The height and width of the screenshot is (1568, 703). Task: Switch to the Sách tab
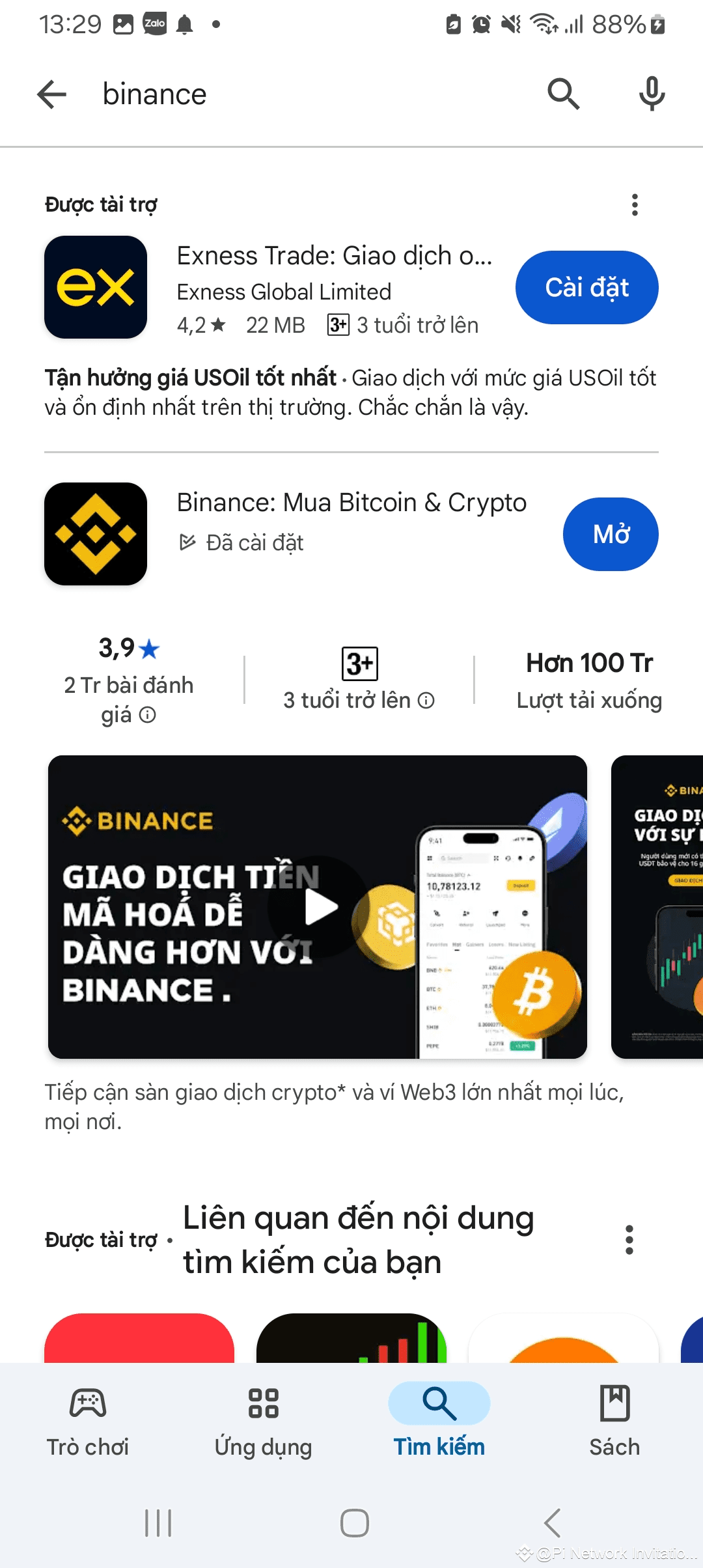coord(614,1420)
